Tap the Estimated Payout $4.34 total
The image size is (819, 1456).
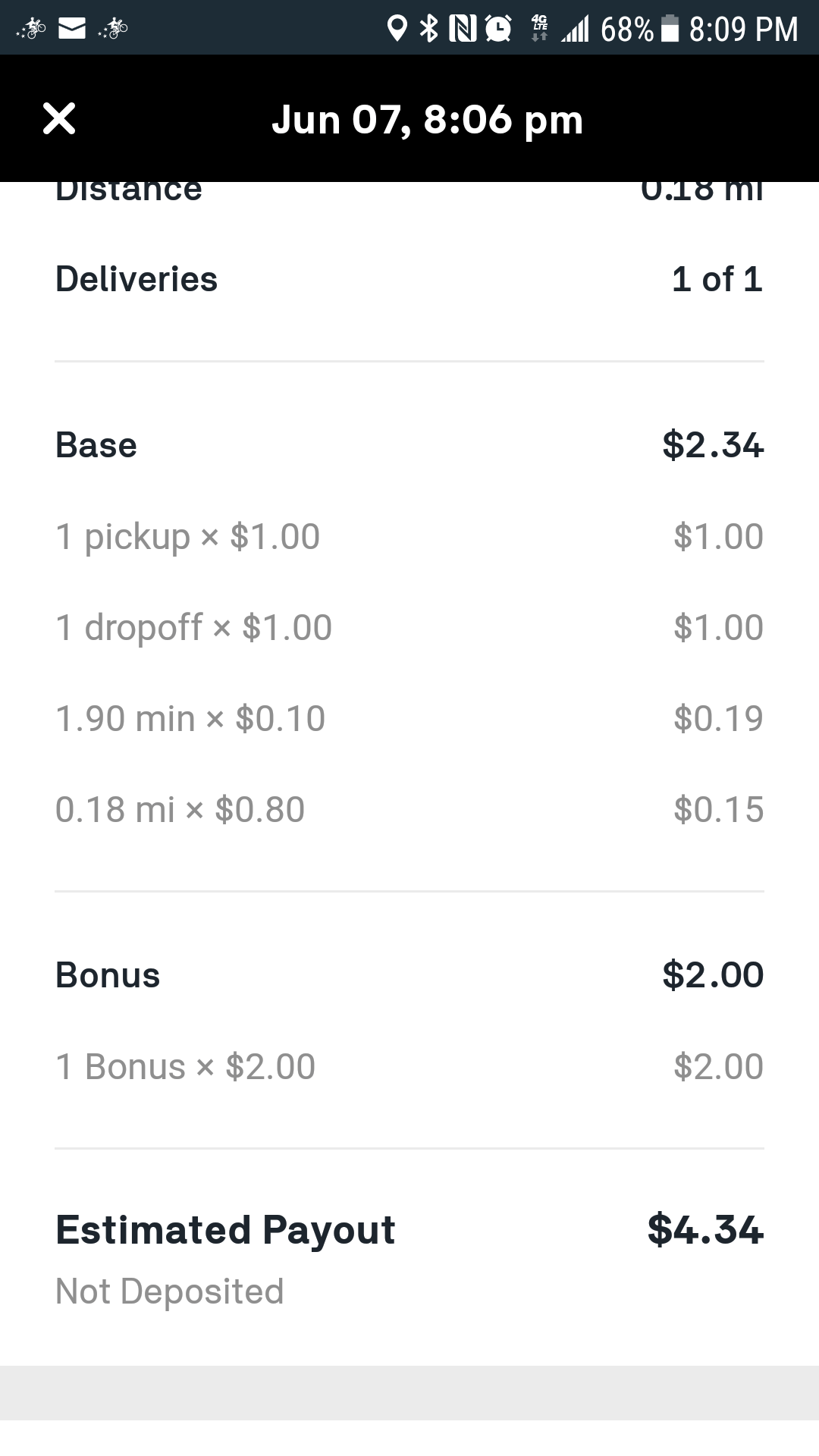coord(409,1228)
